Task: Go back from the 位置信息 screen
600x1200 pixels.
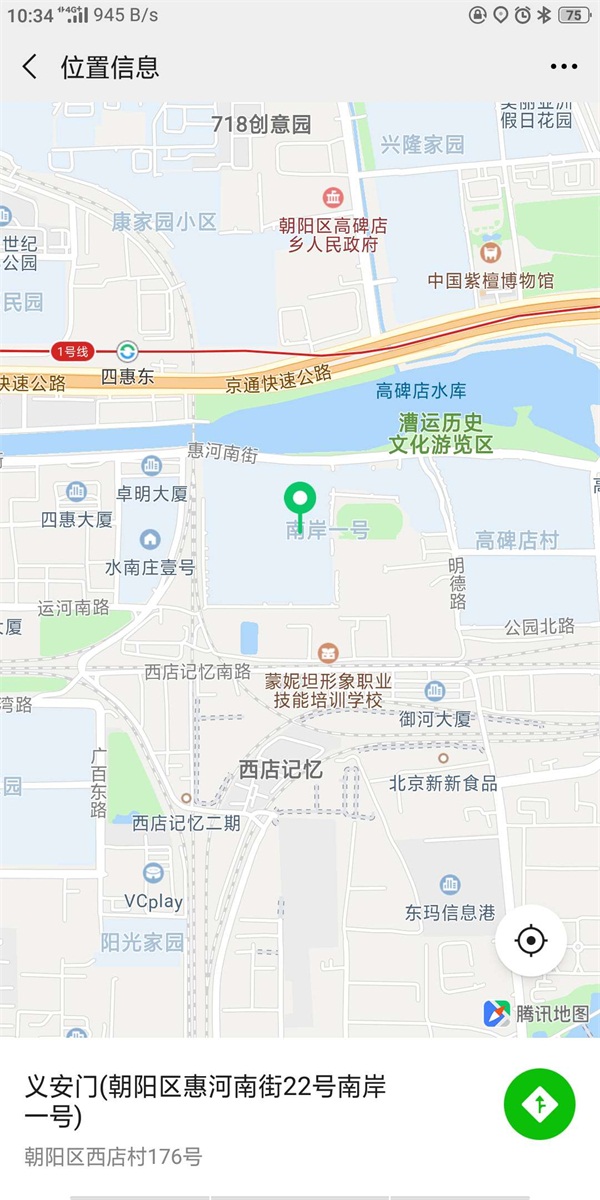Action: pos(30,67)
